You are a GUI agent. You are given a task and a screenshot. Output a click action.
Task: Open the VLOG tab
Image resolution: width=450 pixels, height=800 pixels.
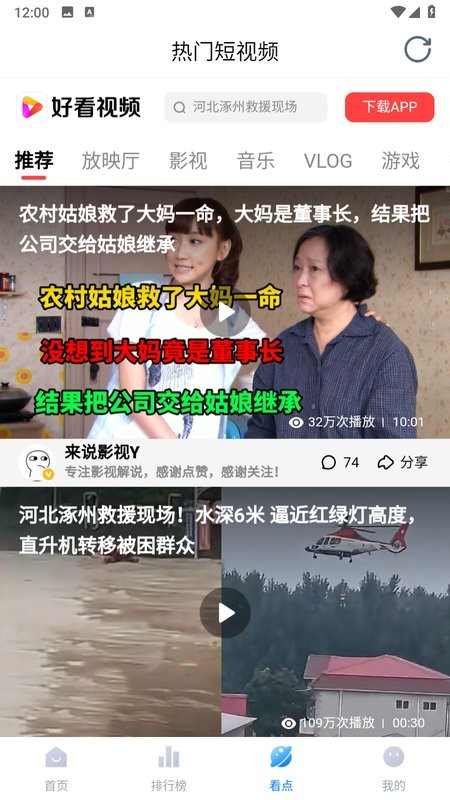tap(328, 161)
